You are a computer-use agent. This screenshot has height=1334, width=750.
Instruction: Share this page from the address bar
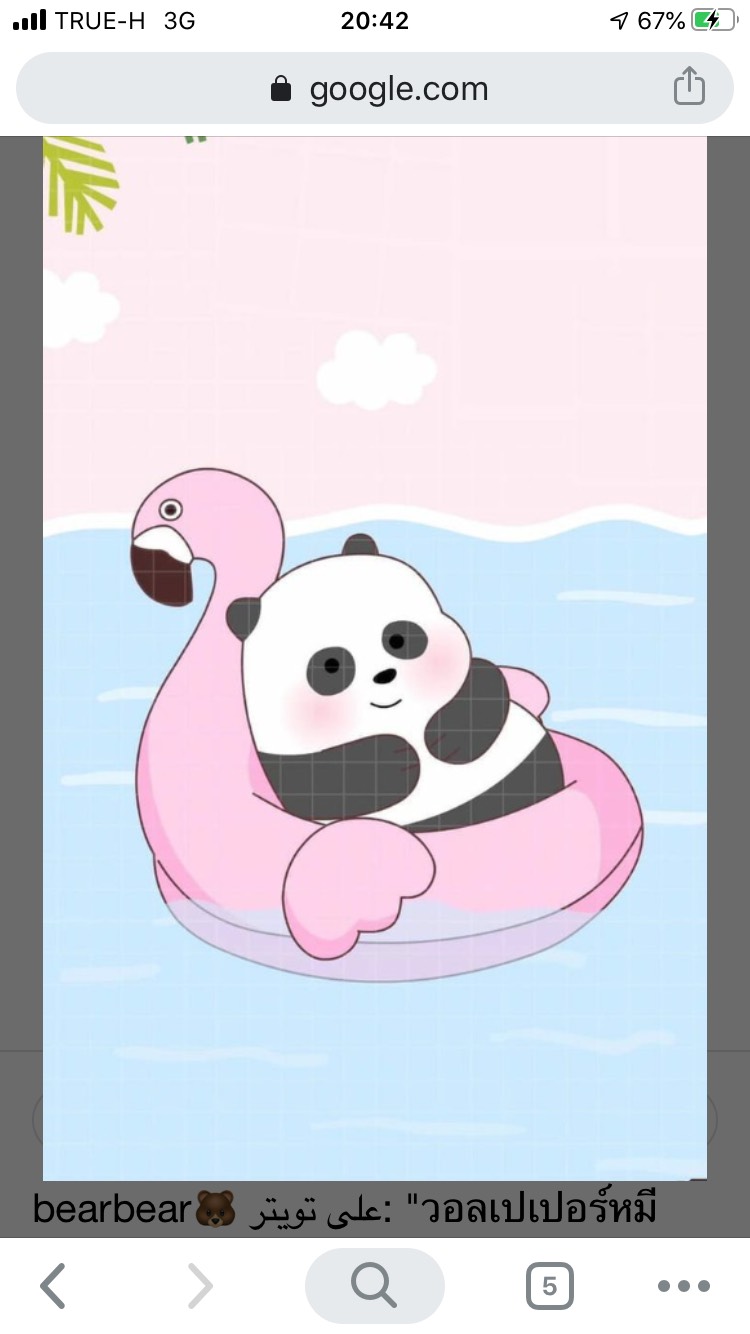[x=689, y=87]
